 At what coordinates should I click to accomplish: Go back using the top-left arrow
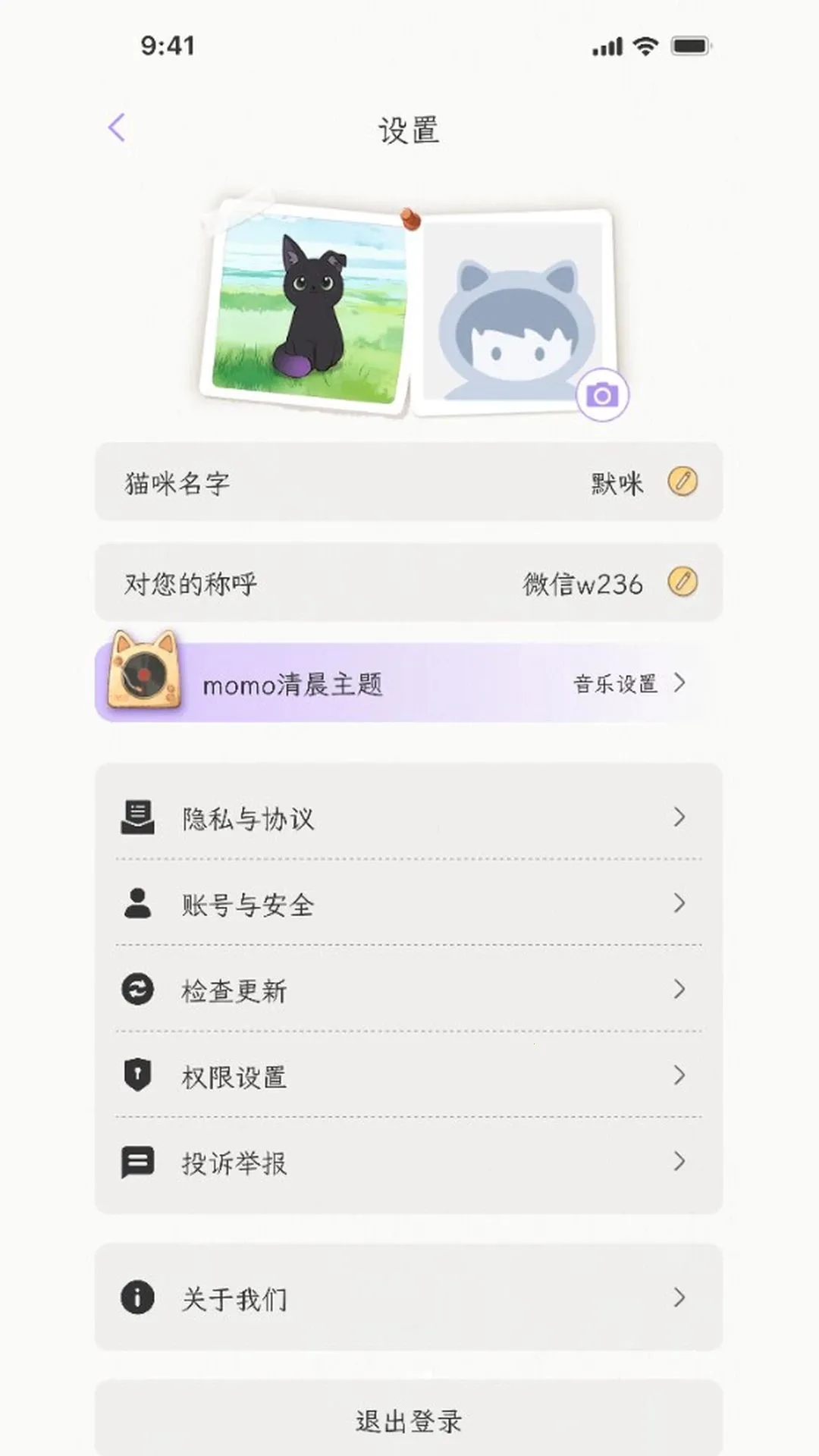coord(117,127)
